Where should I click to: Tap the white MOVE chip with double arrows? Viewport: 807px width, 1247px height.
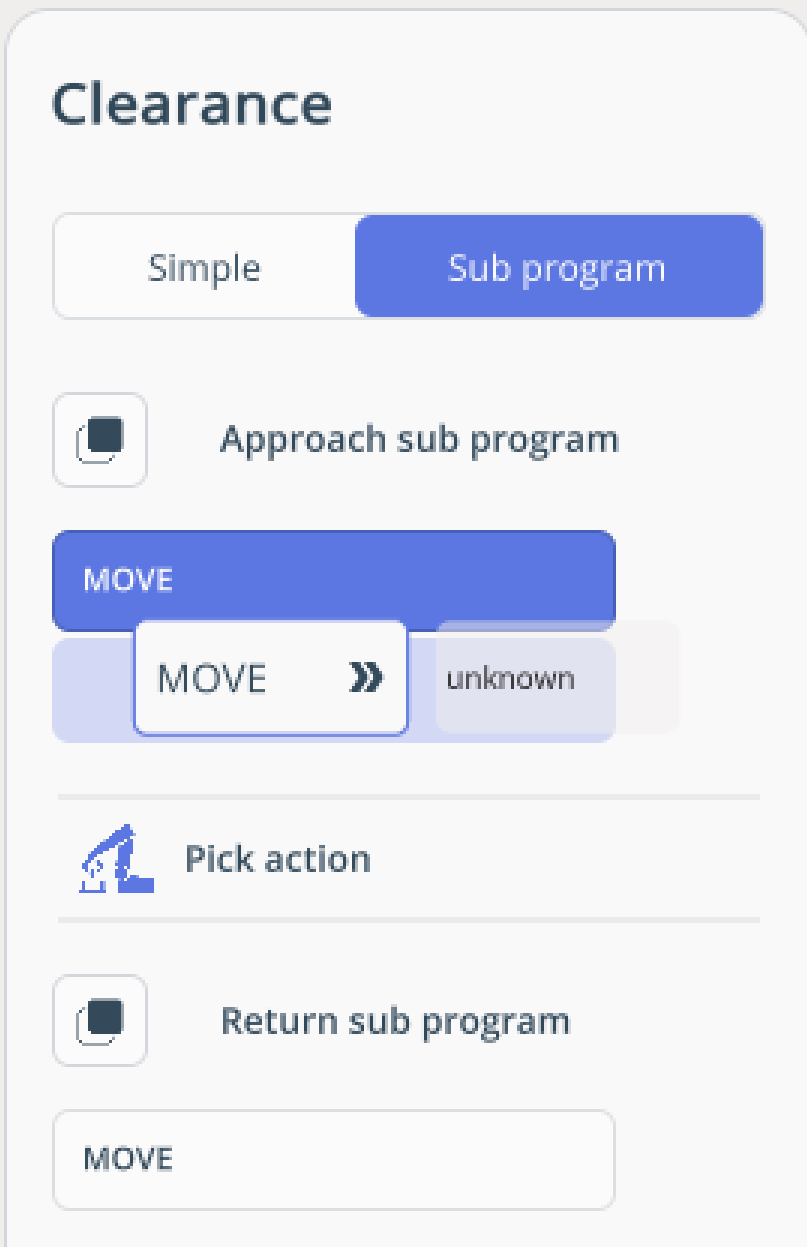[x=270, y=679]
